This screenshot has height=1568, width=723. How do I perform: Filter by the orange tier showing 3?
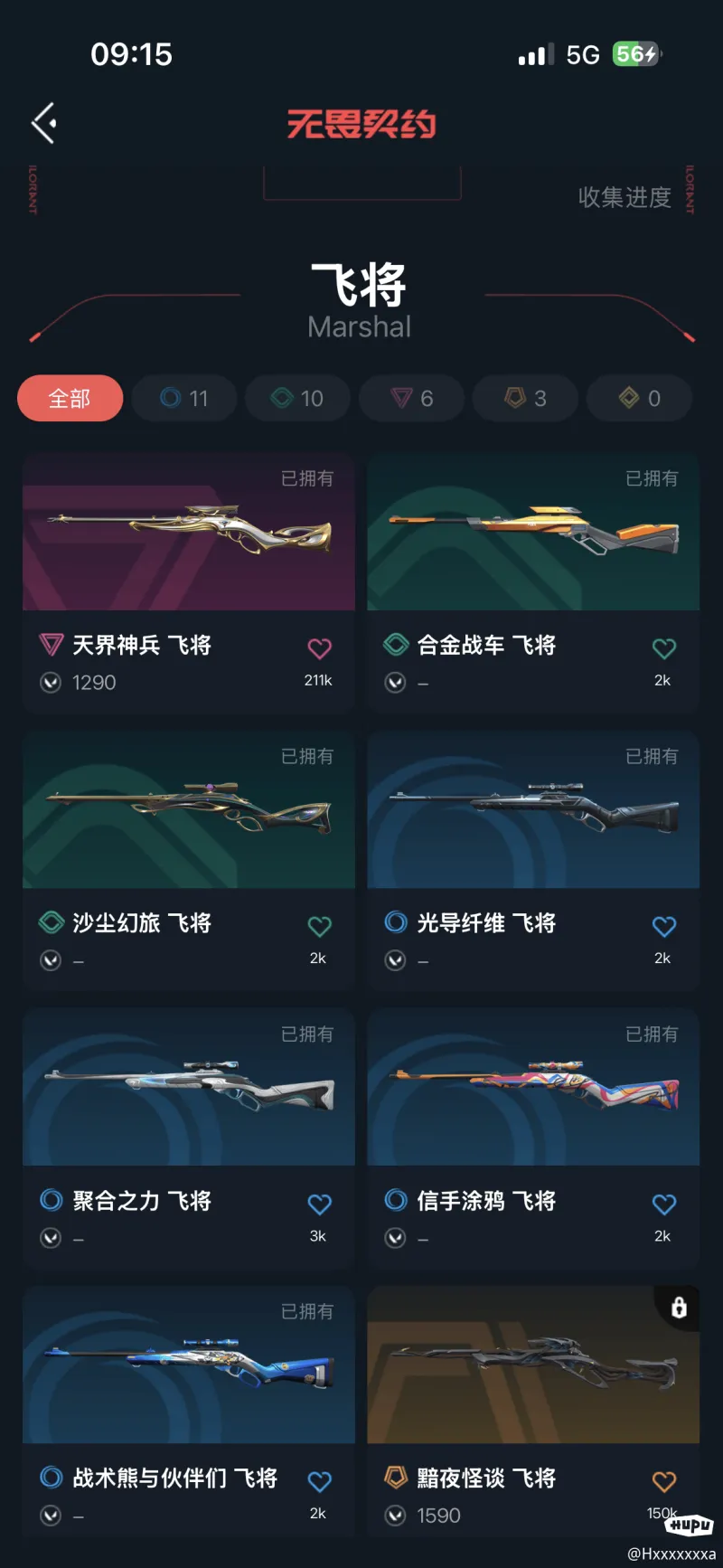coord(525,398)
